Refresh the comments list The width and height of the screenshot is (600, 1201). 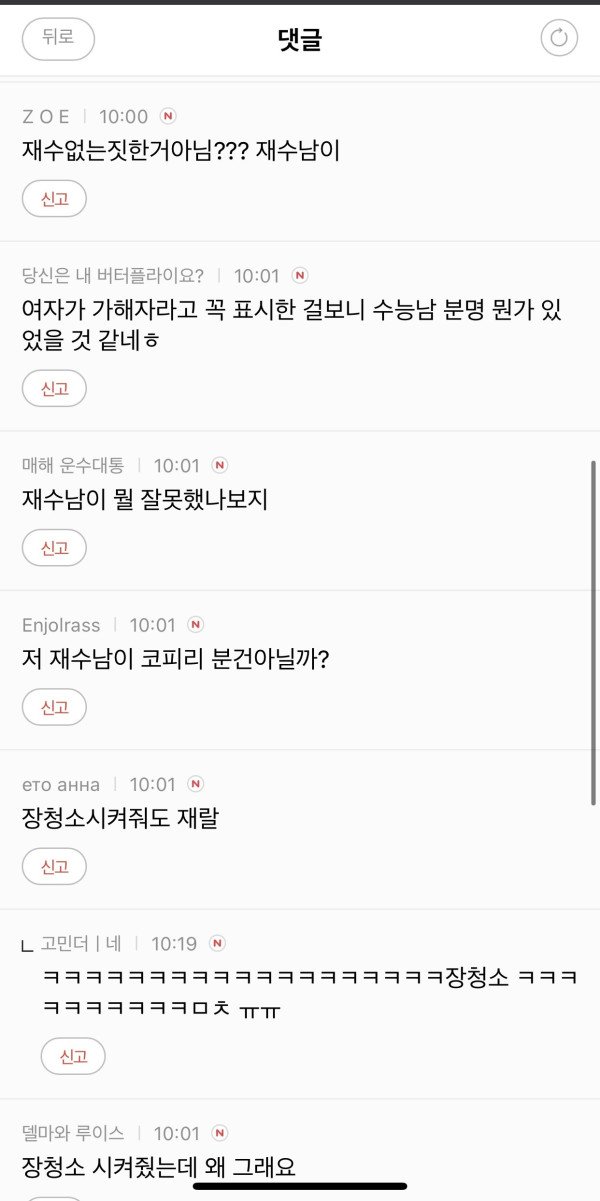[x=559, y=39]
